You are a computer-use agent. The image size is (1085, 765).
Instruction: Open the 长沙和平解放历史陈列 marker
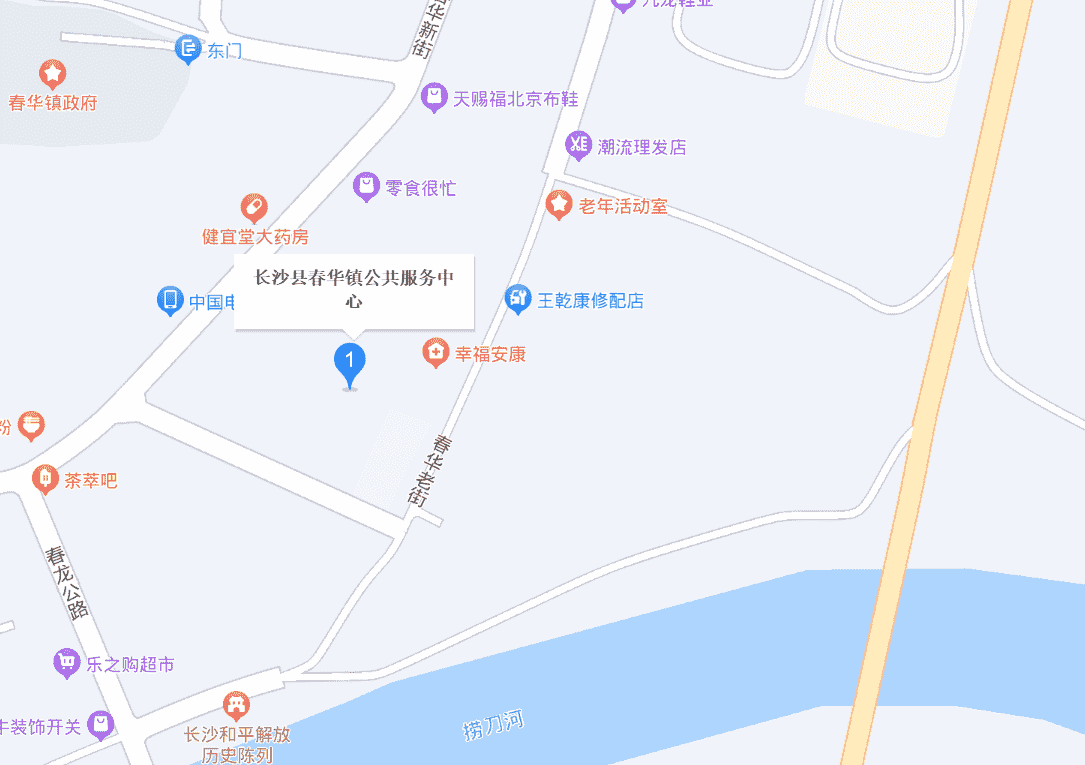coord(237,706)
